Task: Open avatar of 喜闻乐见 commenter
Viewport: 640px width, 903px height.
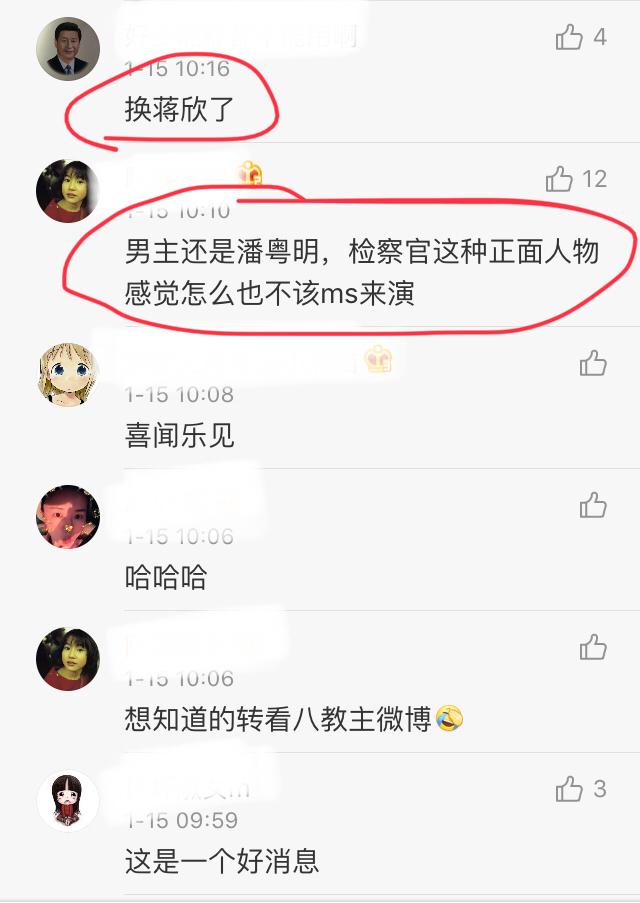Action: coord(68,374)
